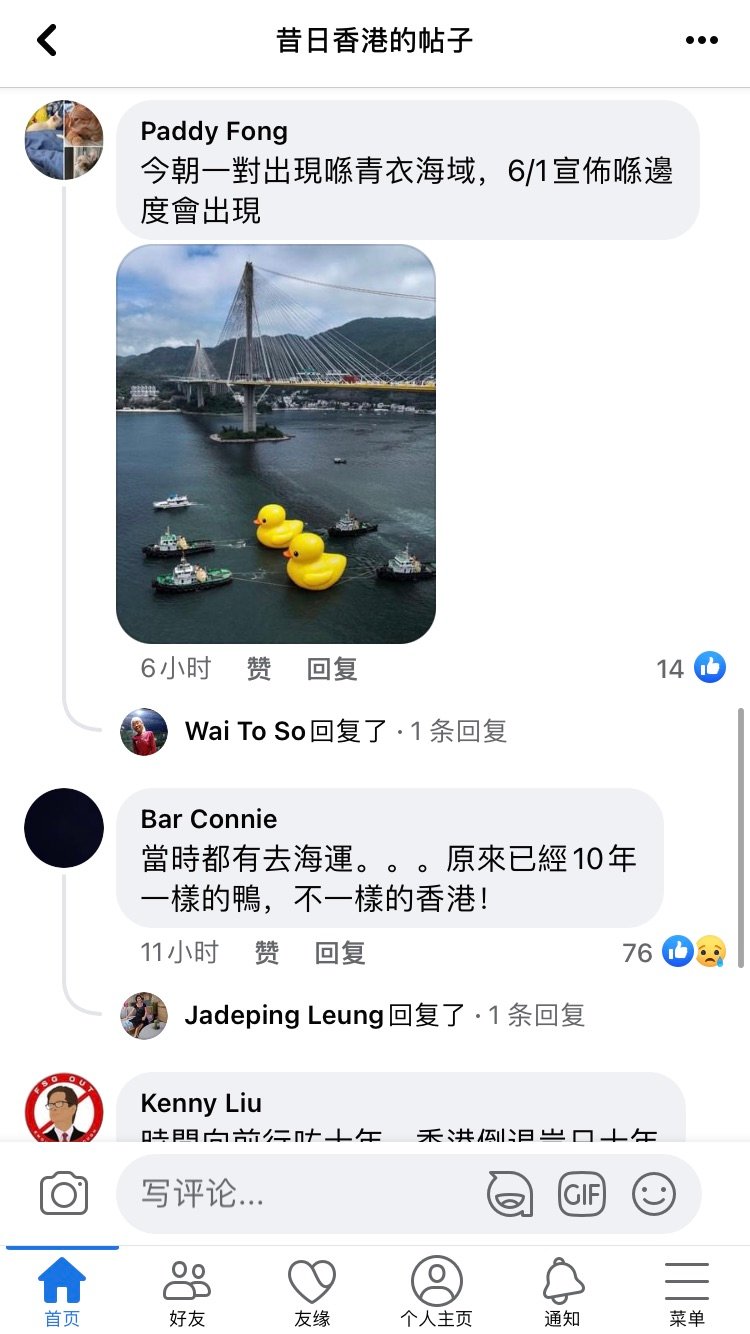Open Paddy Fong's profile picture
Image resolution: width=750 pixels, height=1334 pixels.
64,140
